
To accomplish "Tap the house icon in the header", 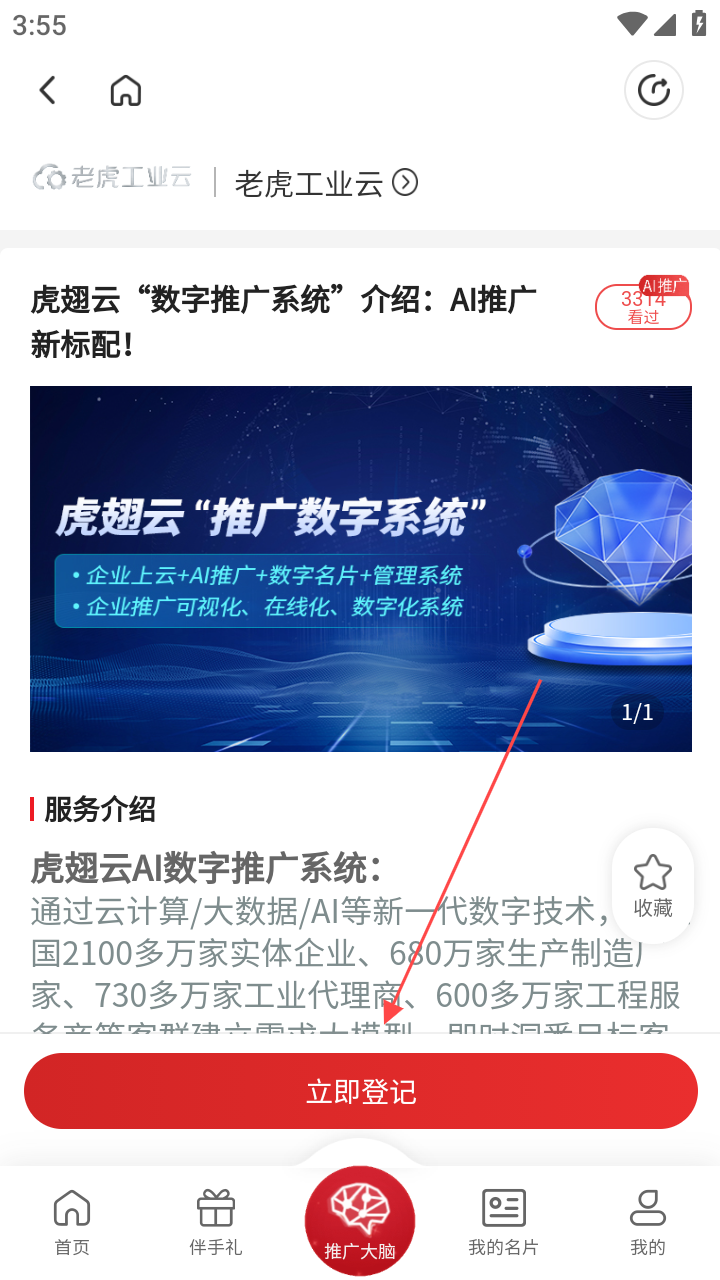I will pos(126,91).
